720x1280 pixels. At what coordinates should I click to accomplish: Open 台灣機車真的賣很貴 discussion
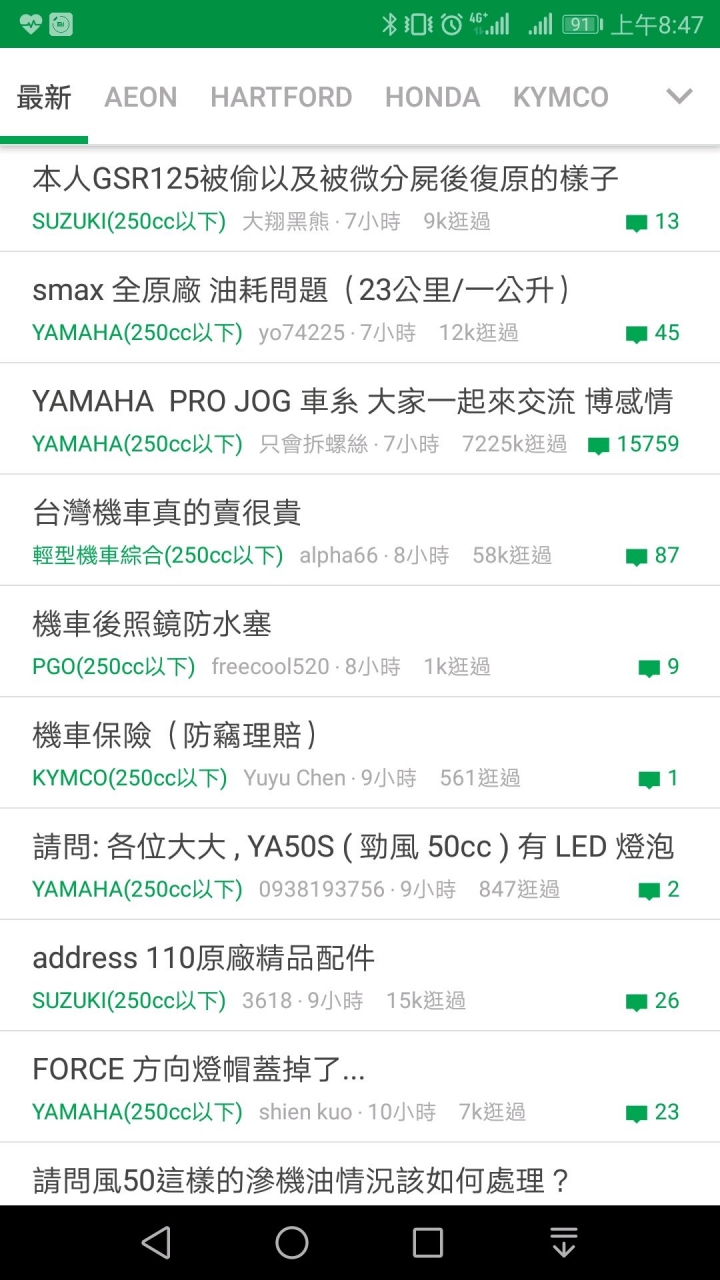point(360,530)
